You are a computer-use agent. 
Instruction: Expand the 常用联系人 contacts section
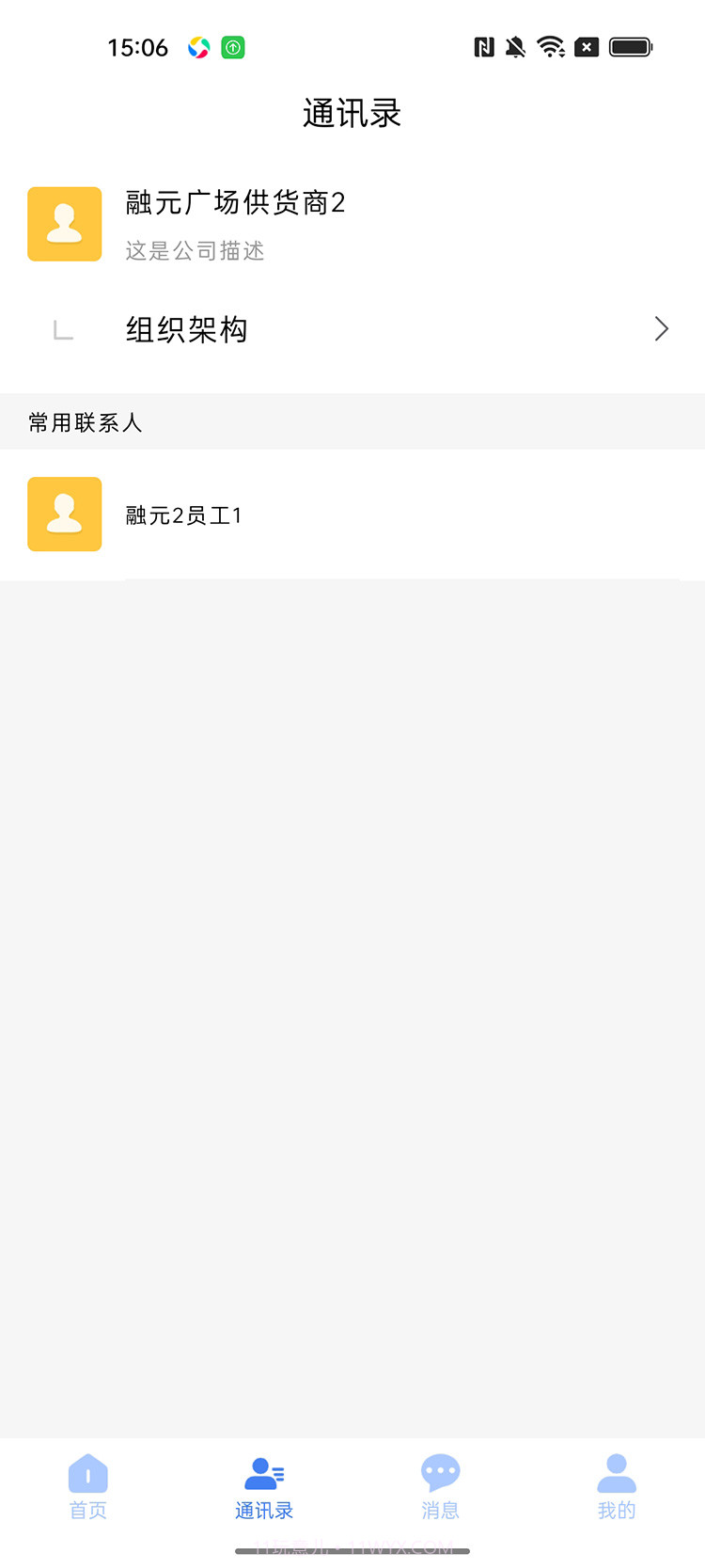pyautogui.click(x=85, y=422)
